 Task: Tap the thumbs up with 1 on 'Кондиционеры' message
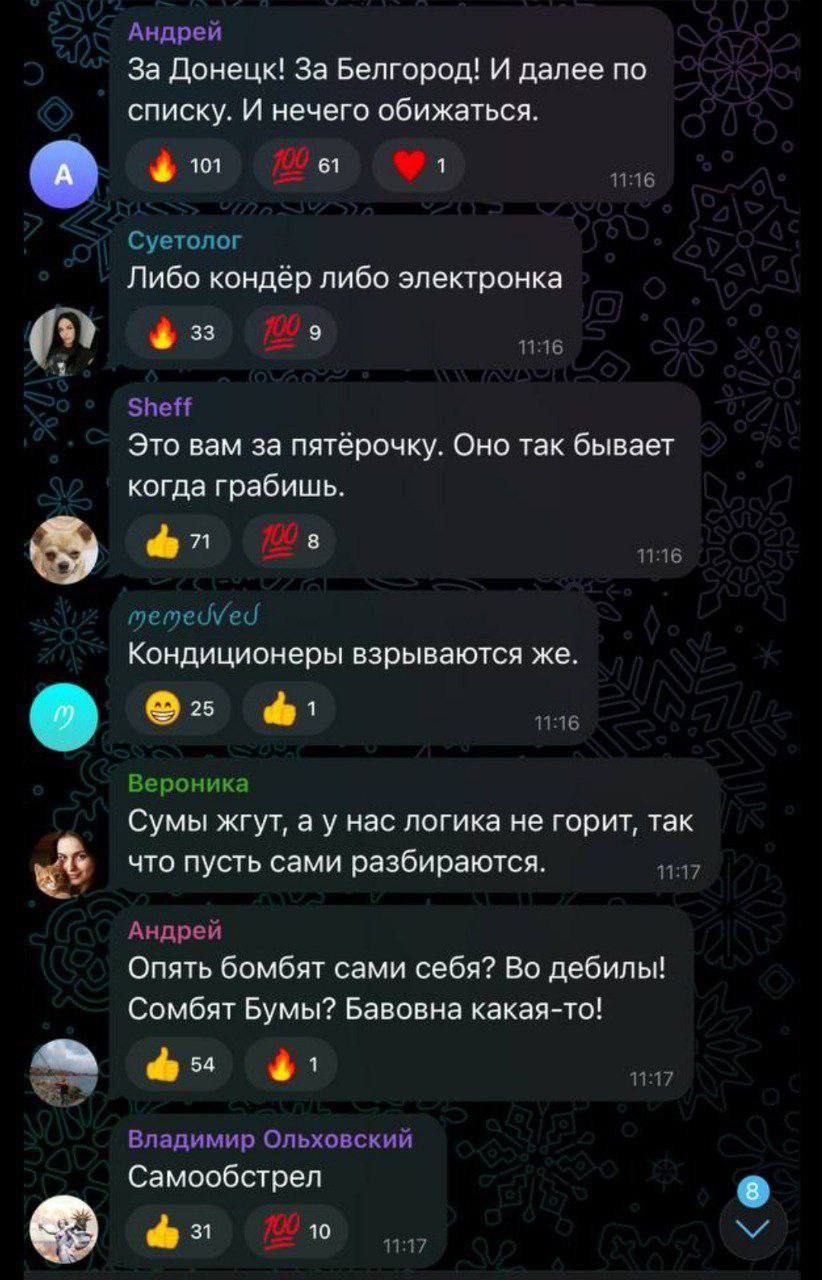(288, 709)
